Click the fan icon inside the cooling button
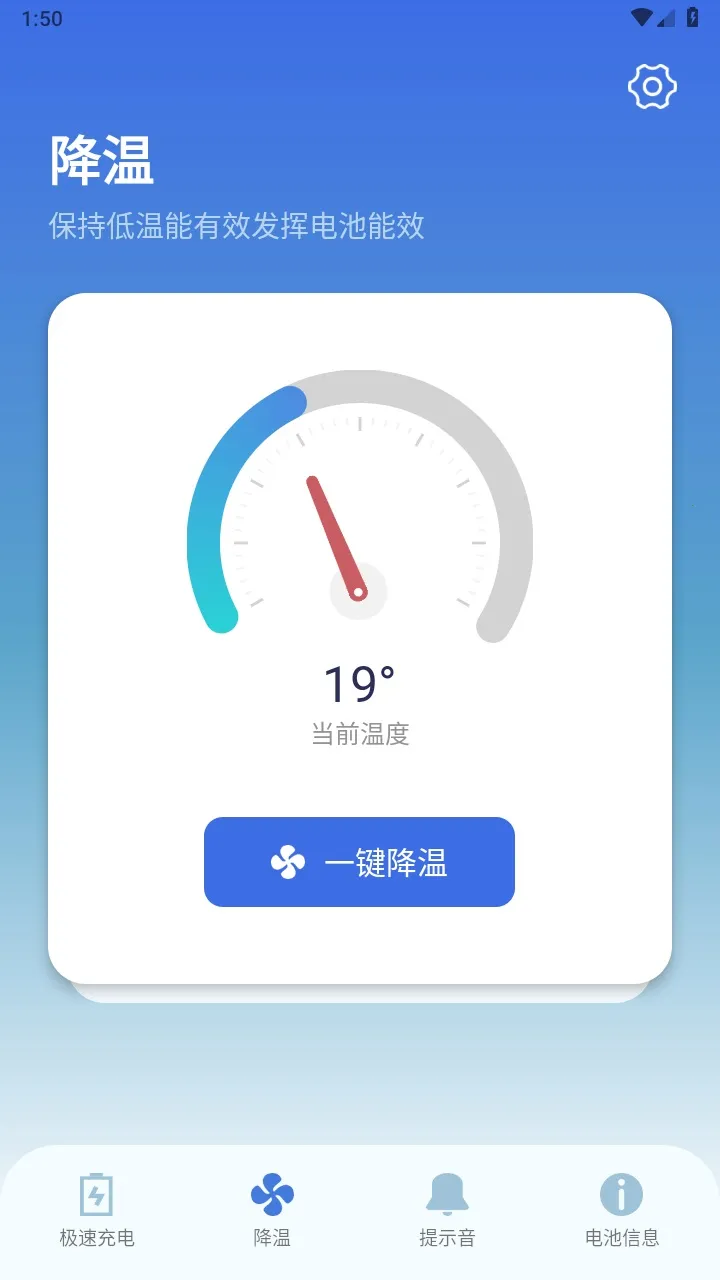 point(286,862)
